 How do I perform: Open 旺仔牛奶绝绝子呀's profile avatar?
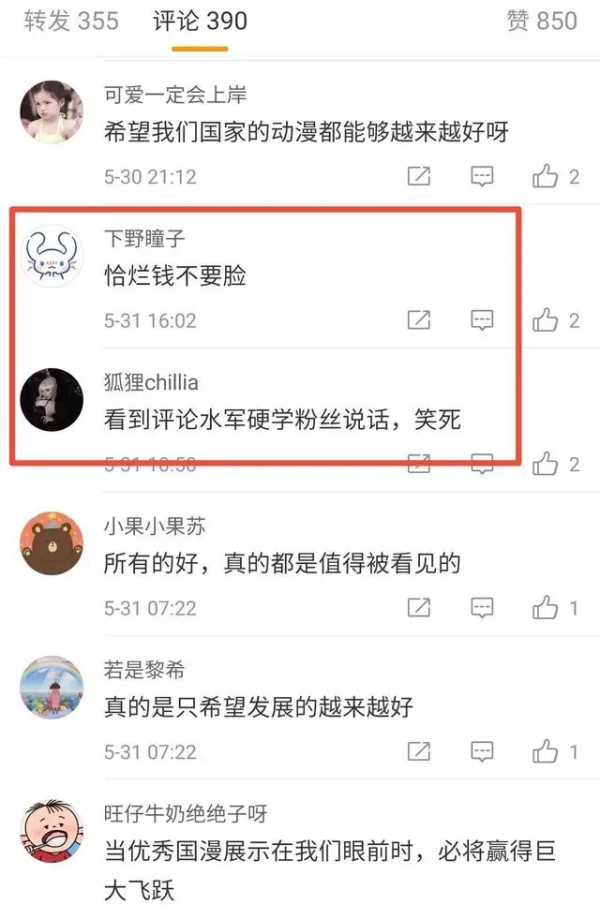click(51, 831)
